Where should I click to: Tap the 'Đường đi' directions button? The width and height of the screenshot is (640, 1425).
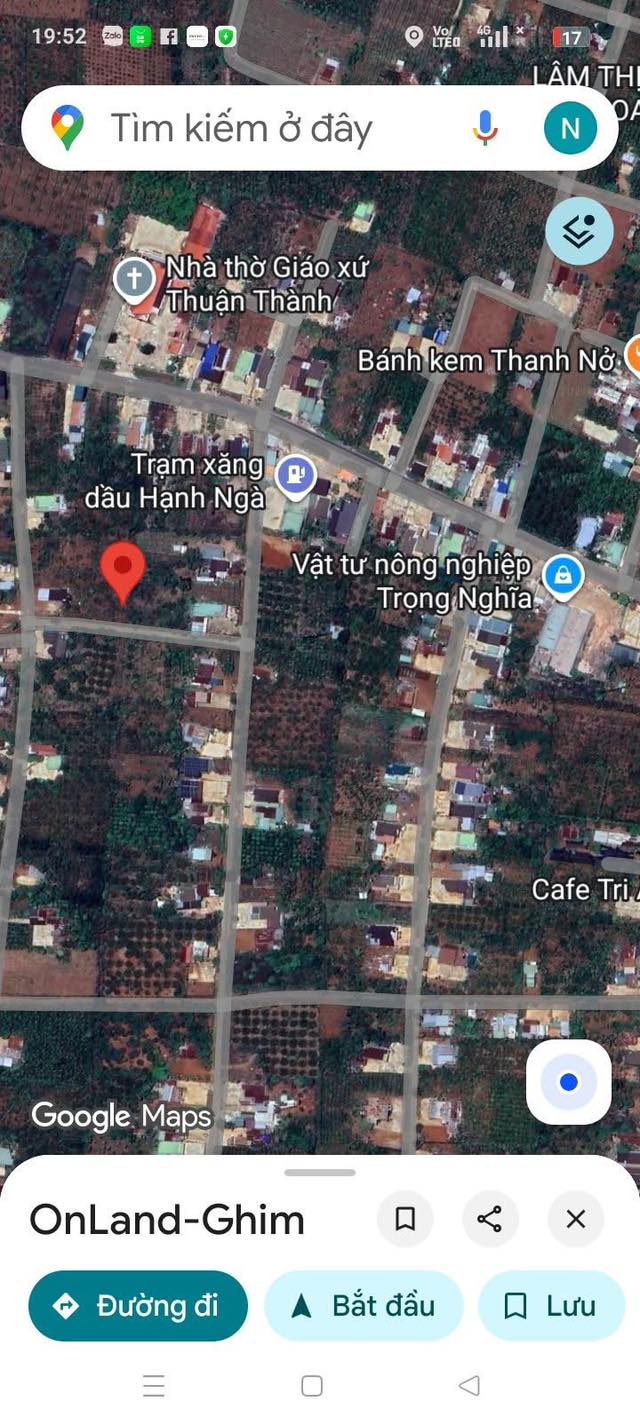(x=138, y=1305)
